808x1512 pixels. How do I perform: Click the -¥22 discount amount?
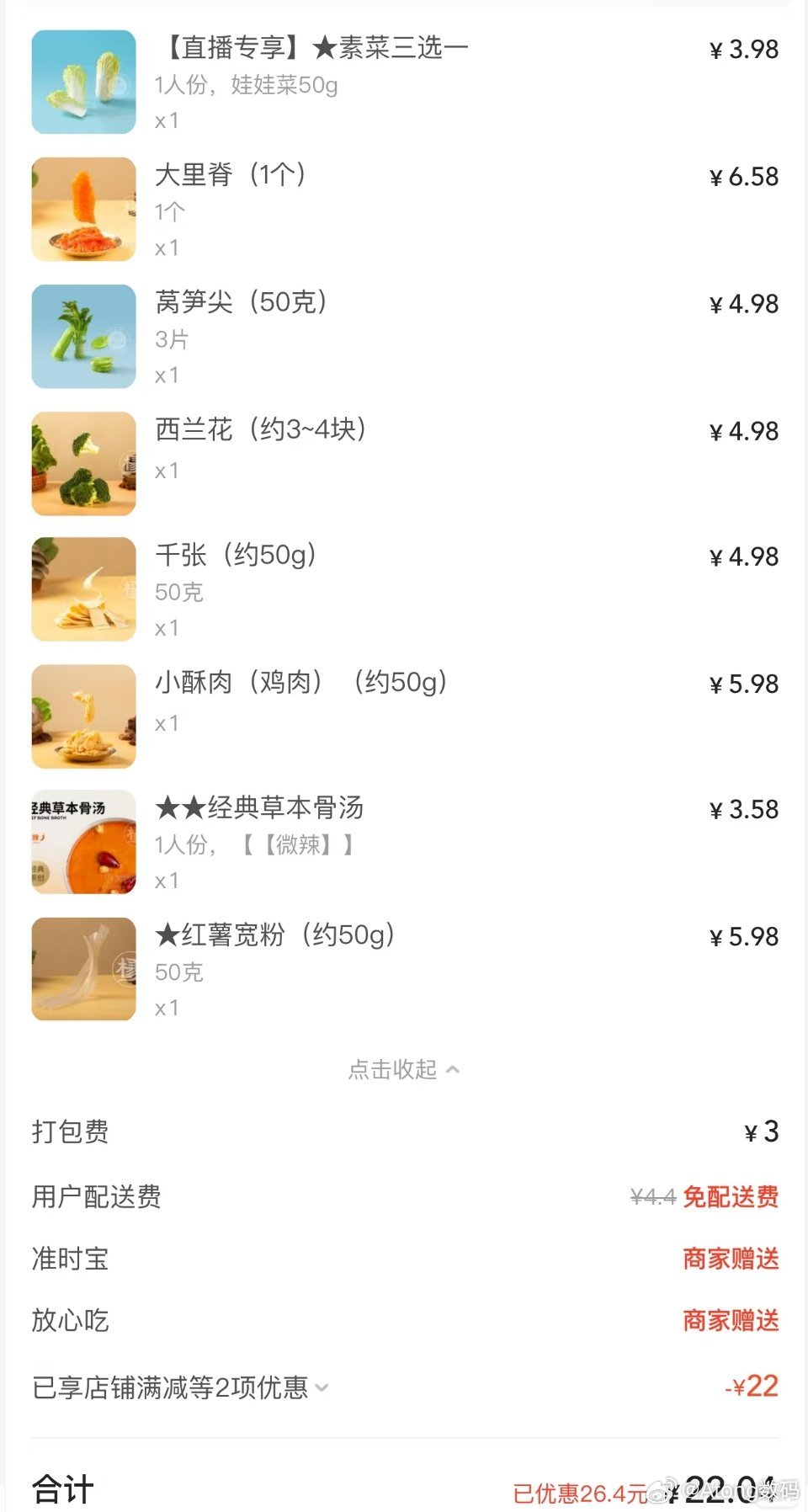(752, 1387)
